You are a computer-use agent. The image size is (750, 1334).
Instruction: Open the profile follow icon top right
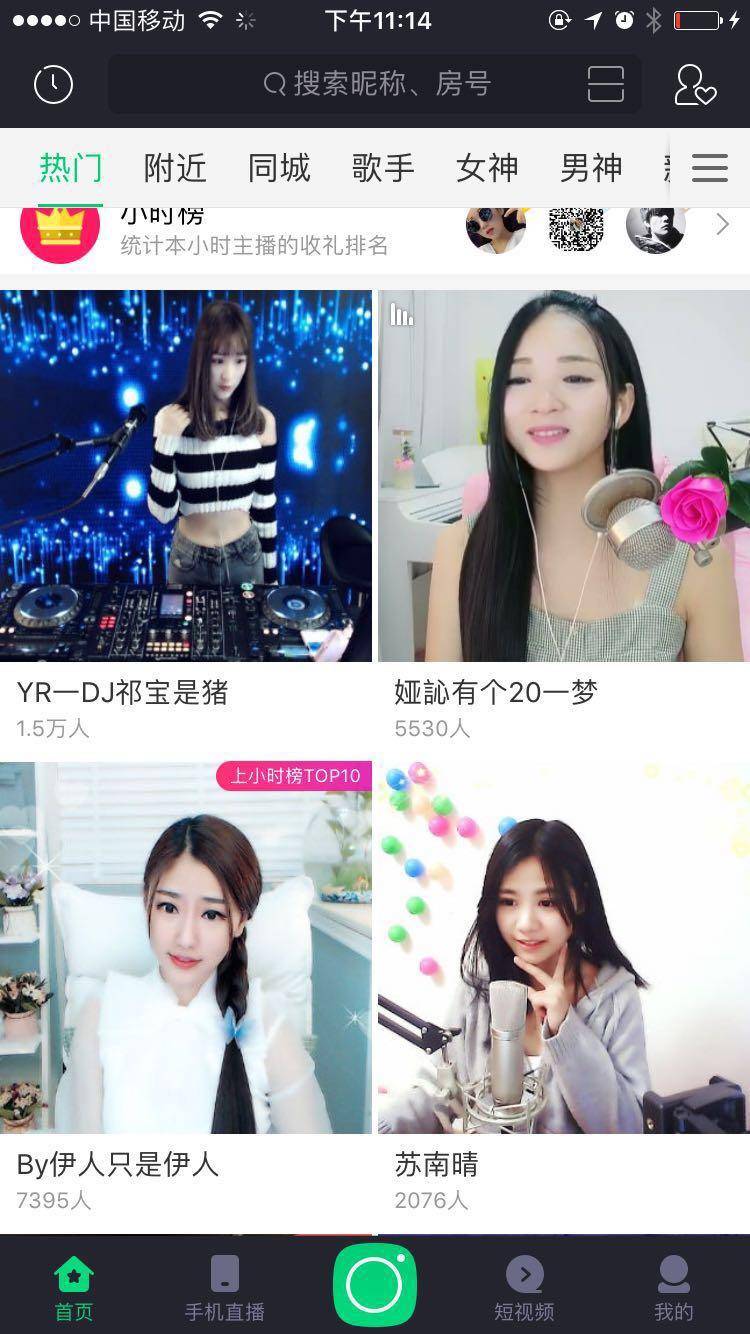tap(694, 84)
